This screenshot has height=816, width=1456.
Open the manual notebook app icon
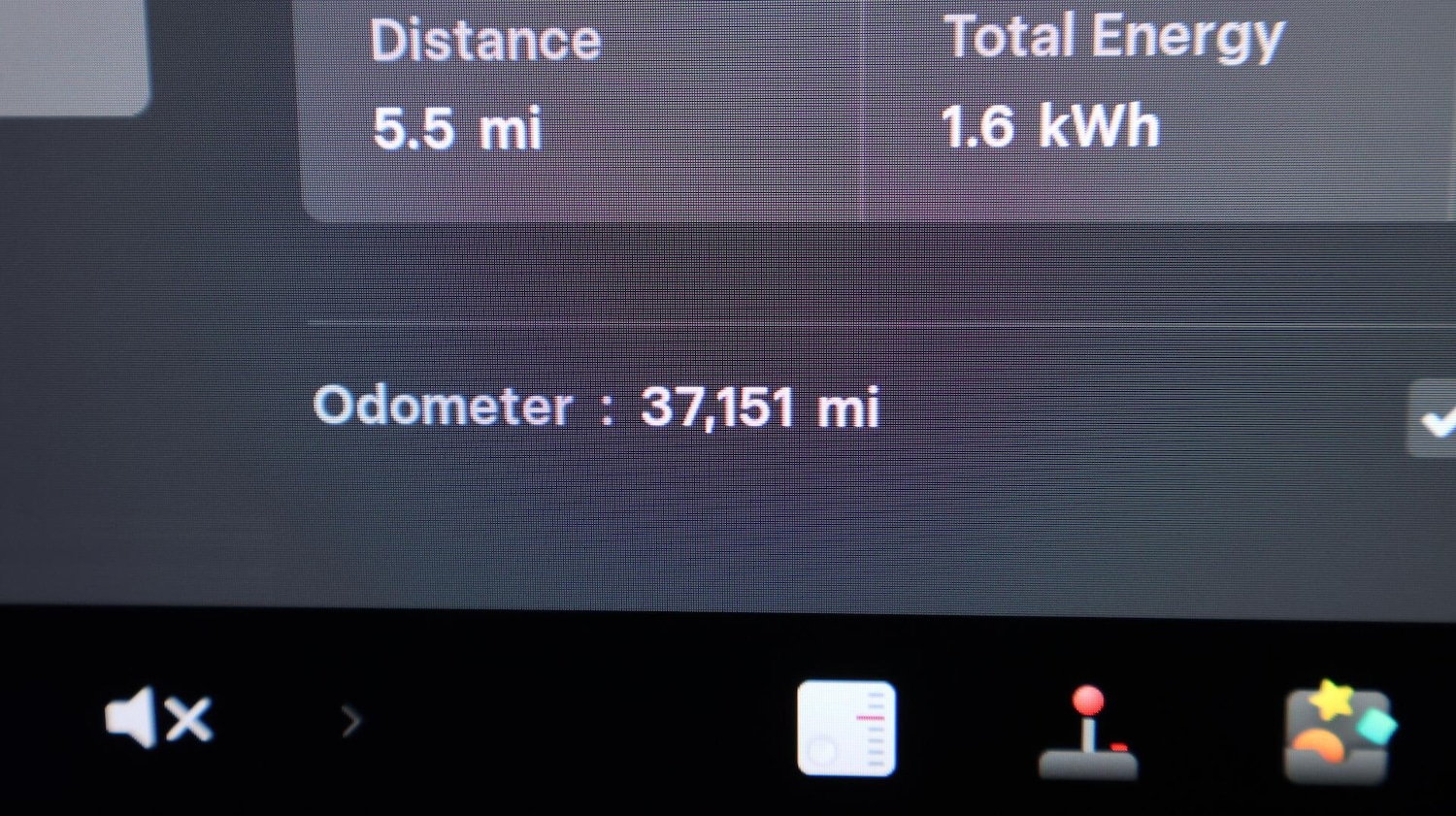[x=846, y=728]
